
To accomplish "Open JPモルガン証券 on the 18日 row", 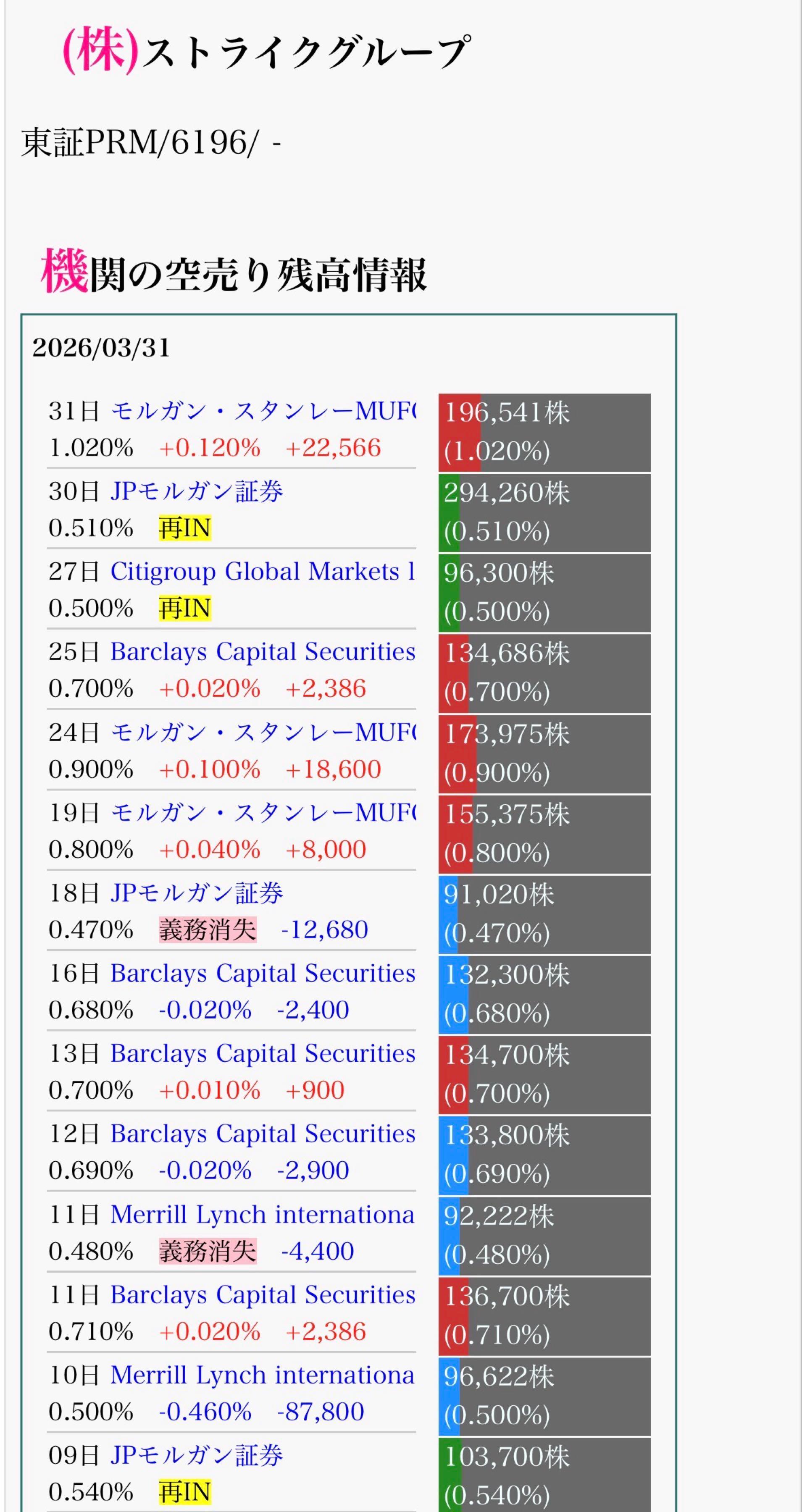I will click(197, 893).
